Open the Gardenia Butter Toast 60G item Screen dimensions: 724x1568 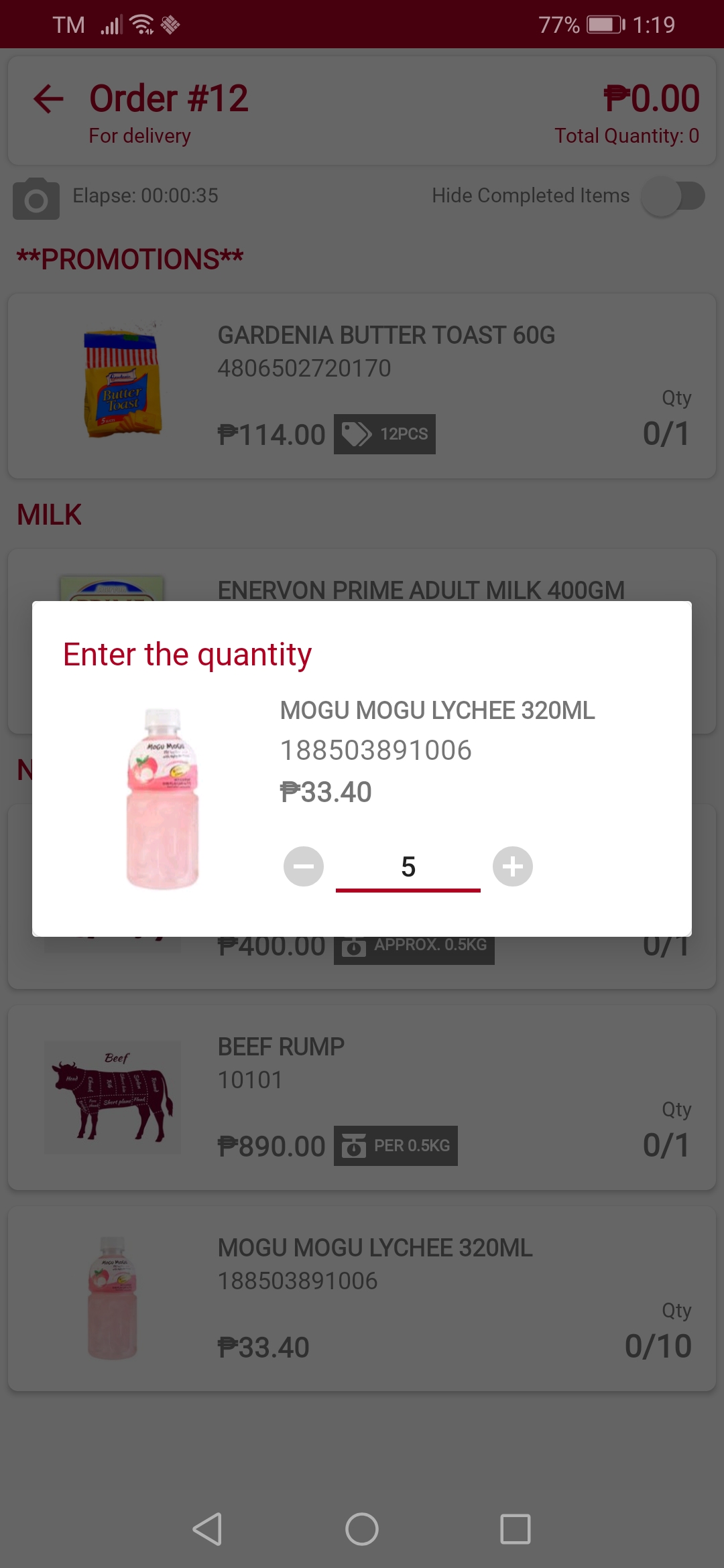[x=362, y=386]
